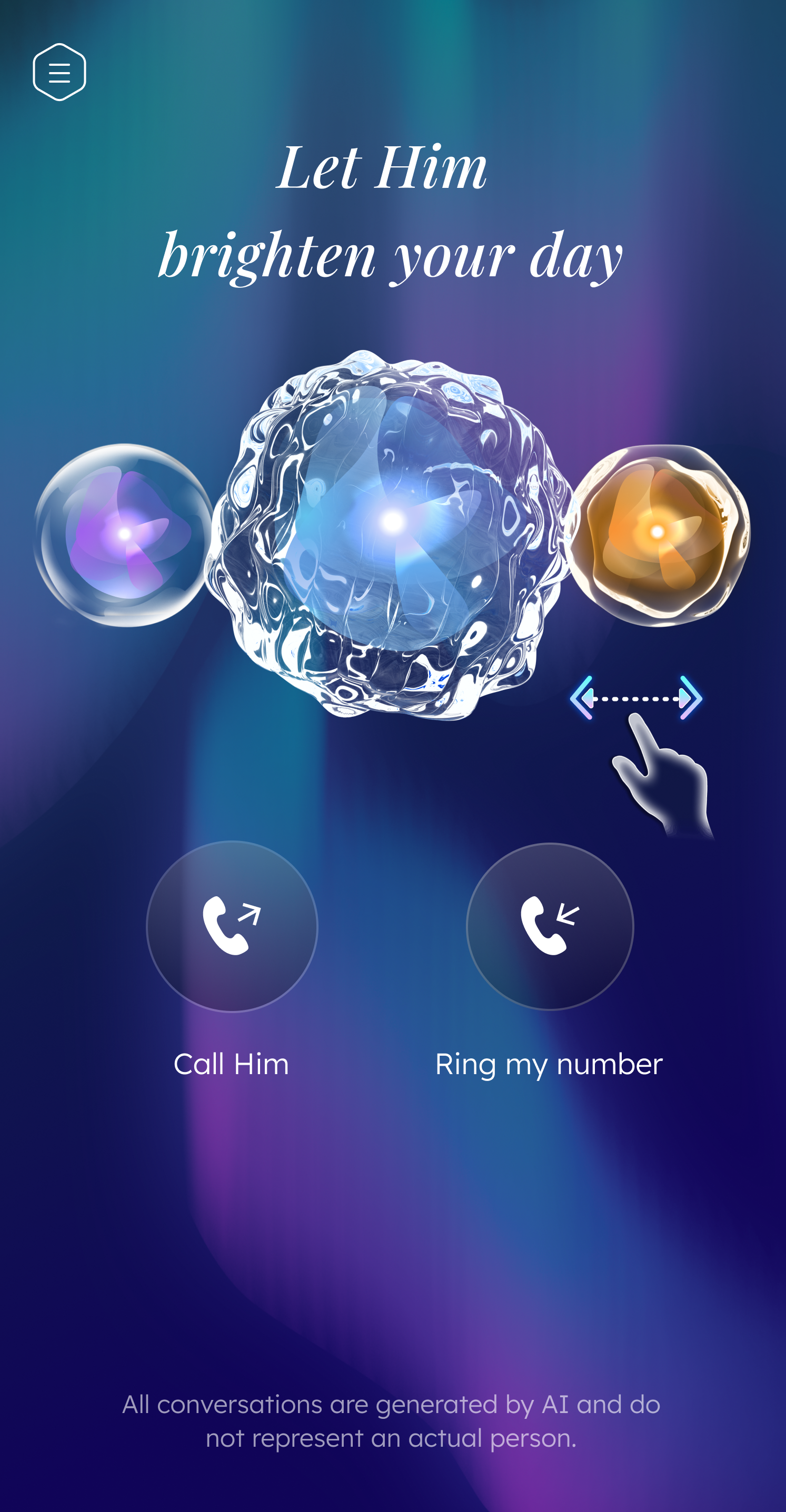Image resolution: width=786 pixels, height=1512 pixels.
Task: Tap the Call Him phone button
Action: coord(232,926)
